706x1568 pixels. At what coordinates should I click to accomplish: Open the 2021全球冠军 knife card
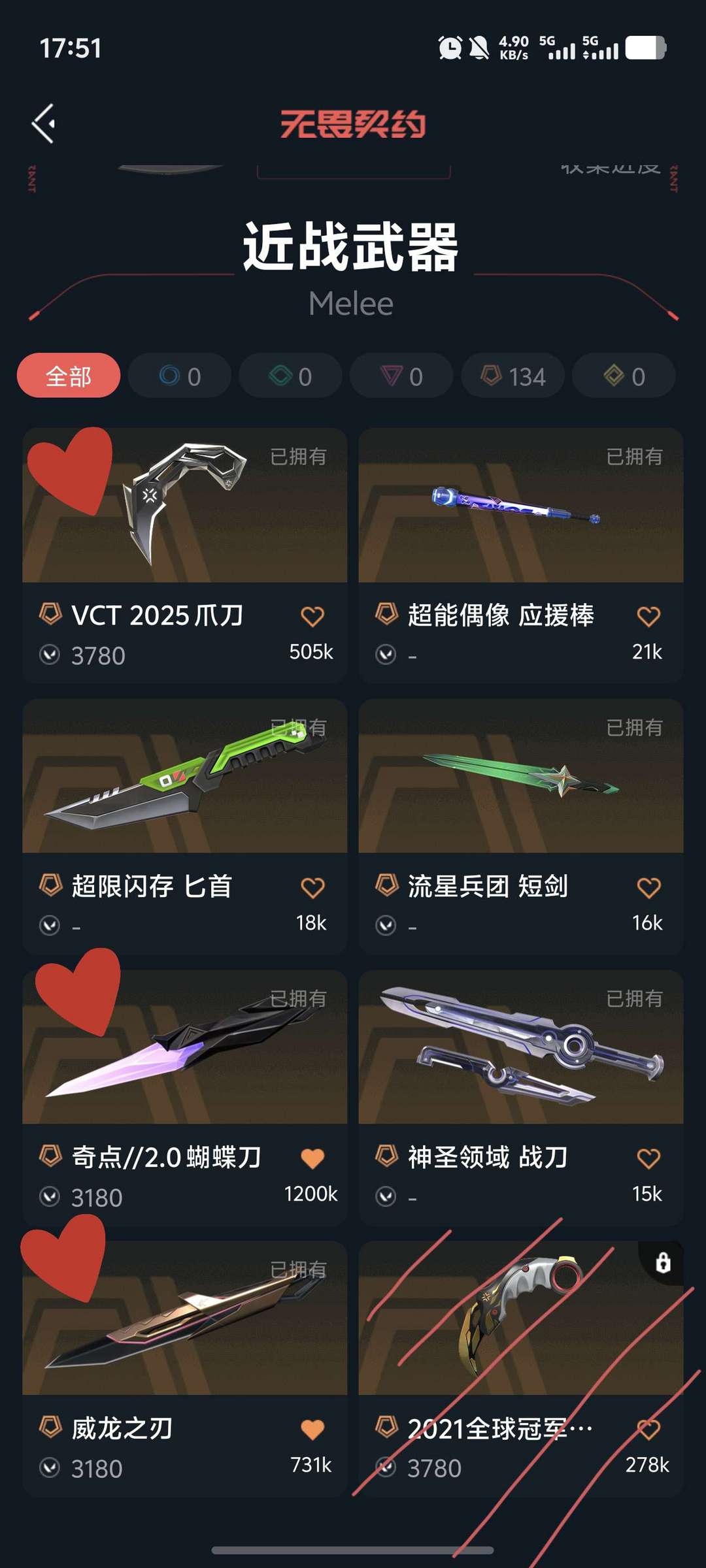pos(521,1369)
